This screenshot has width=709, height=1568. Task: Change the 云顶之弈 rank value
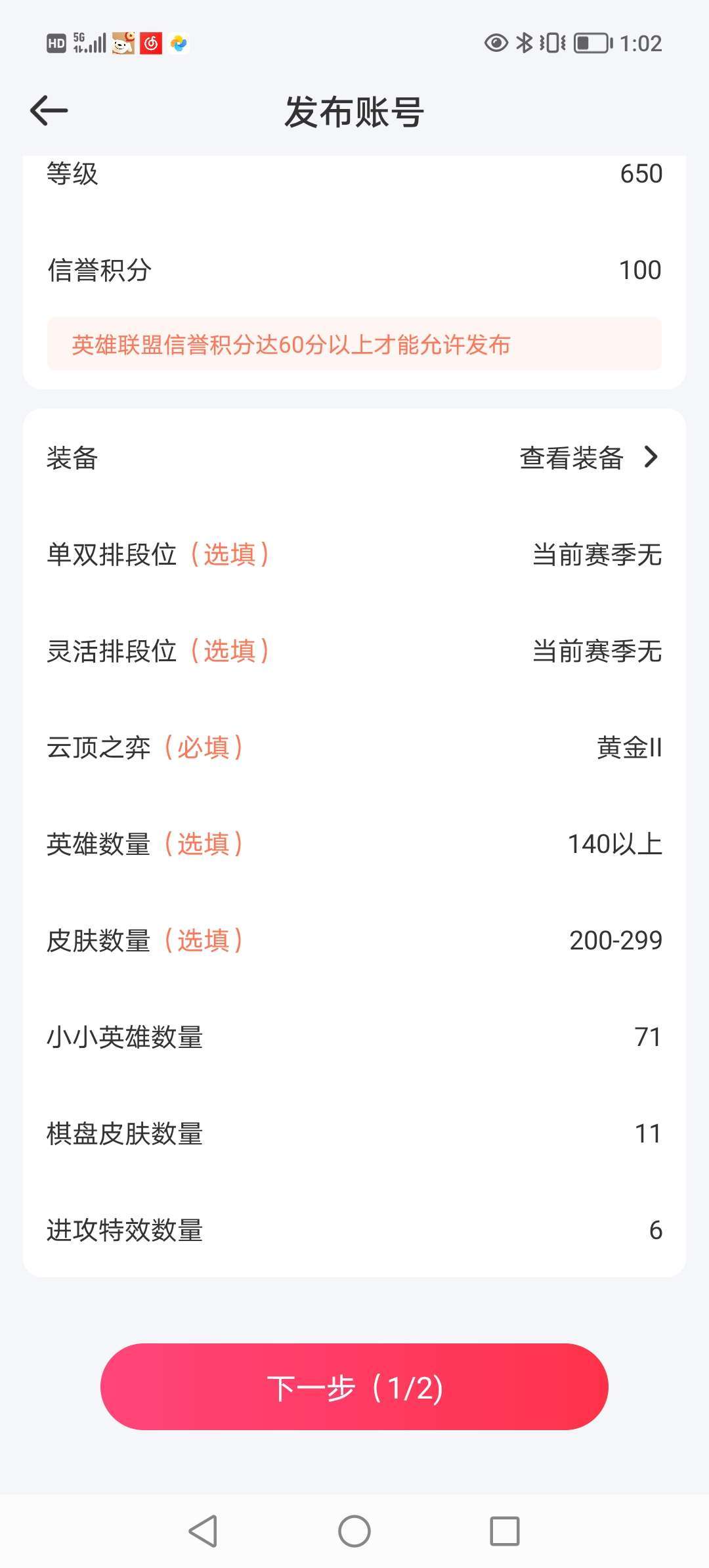point(354,747)
